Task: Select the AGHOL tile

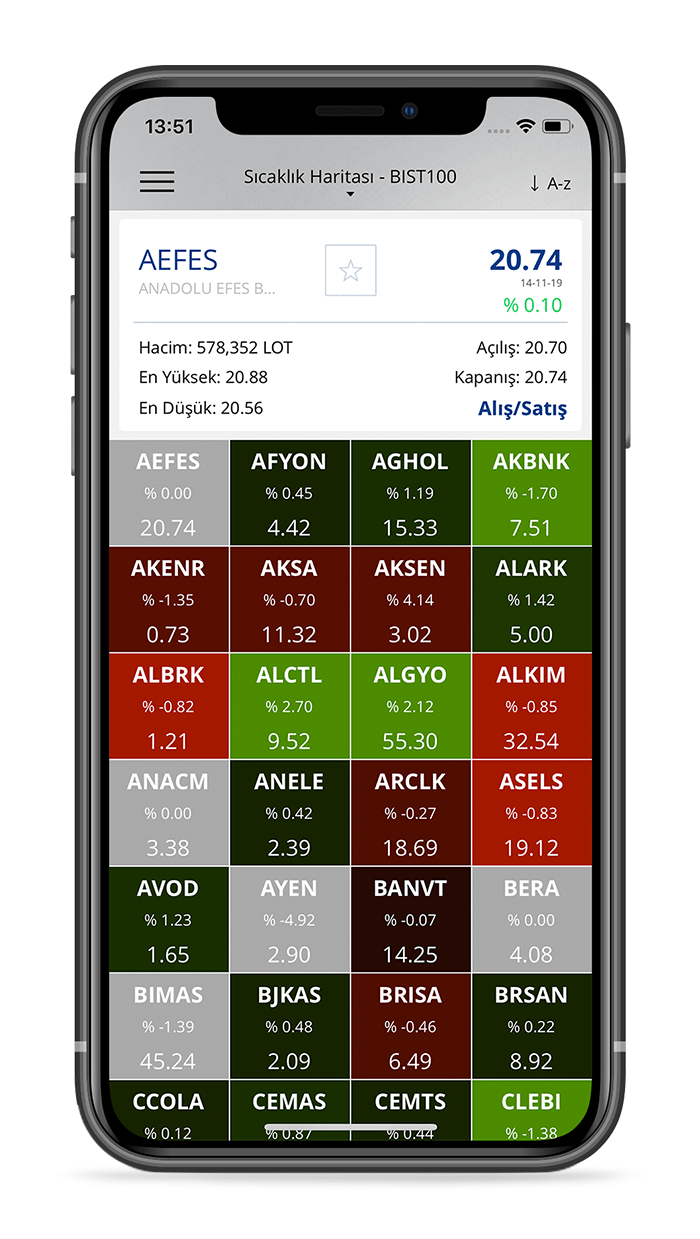Action: (x=410, y=493)
